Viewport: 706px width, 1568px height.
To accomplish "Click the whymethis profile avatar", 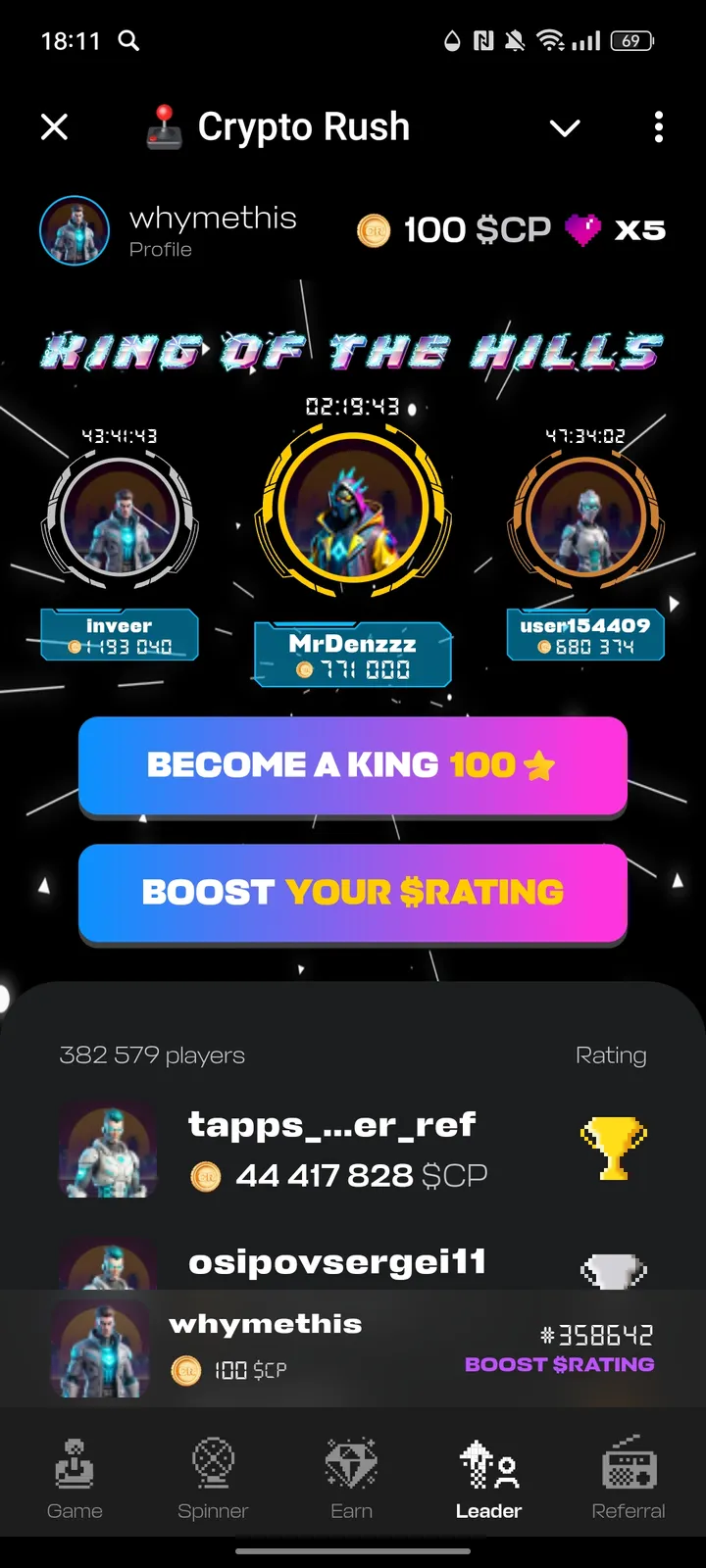I will pyautogui.click(x=75, y=231).
